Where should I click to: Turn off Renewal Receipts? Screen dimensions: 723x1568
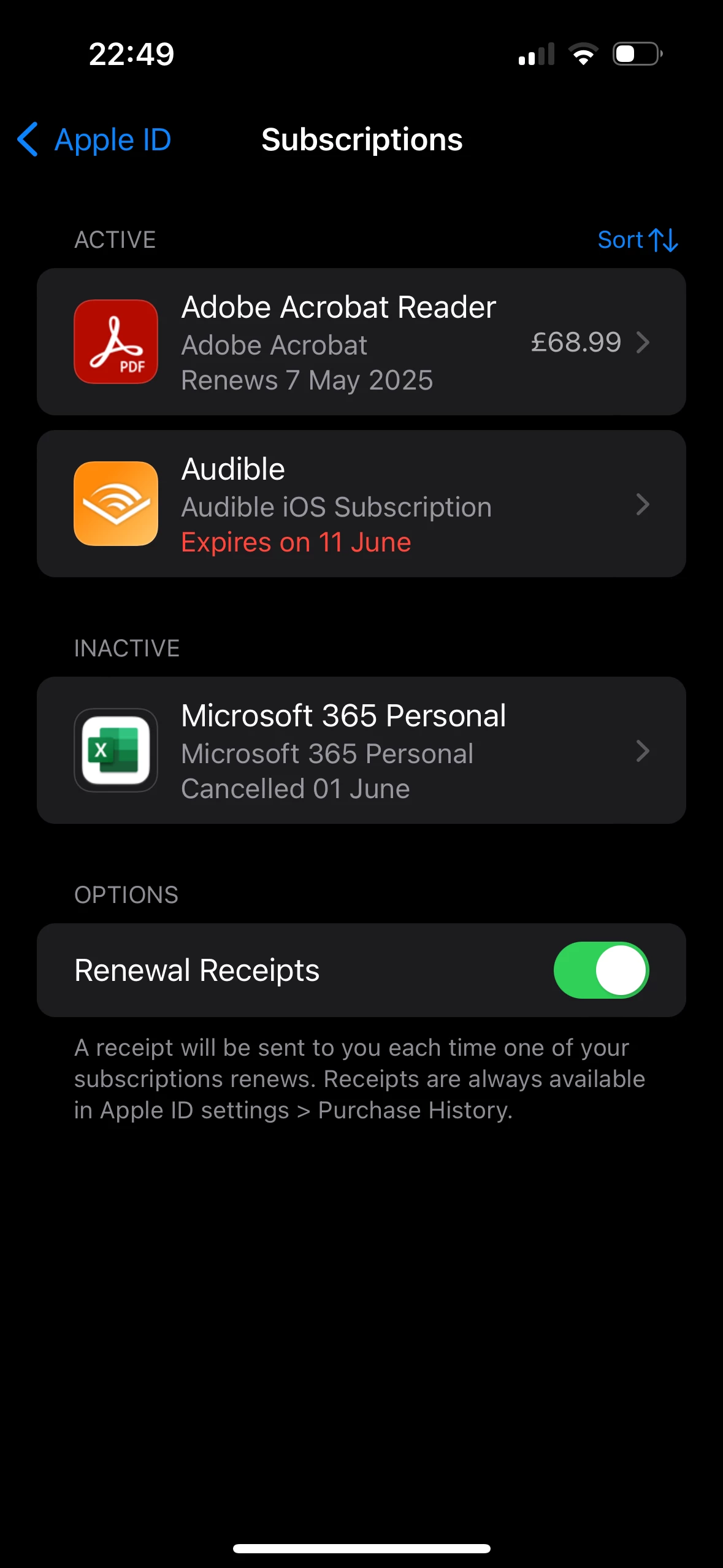pyautogui.click(x=601, y=970)
